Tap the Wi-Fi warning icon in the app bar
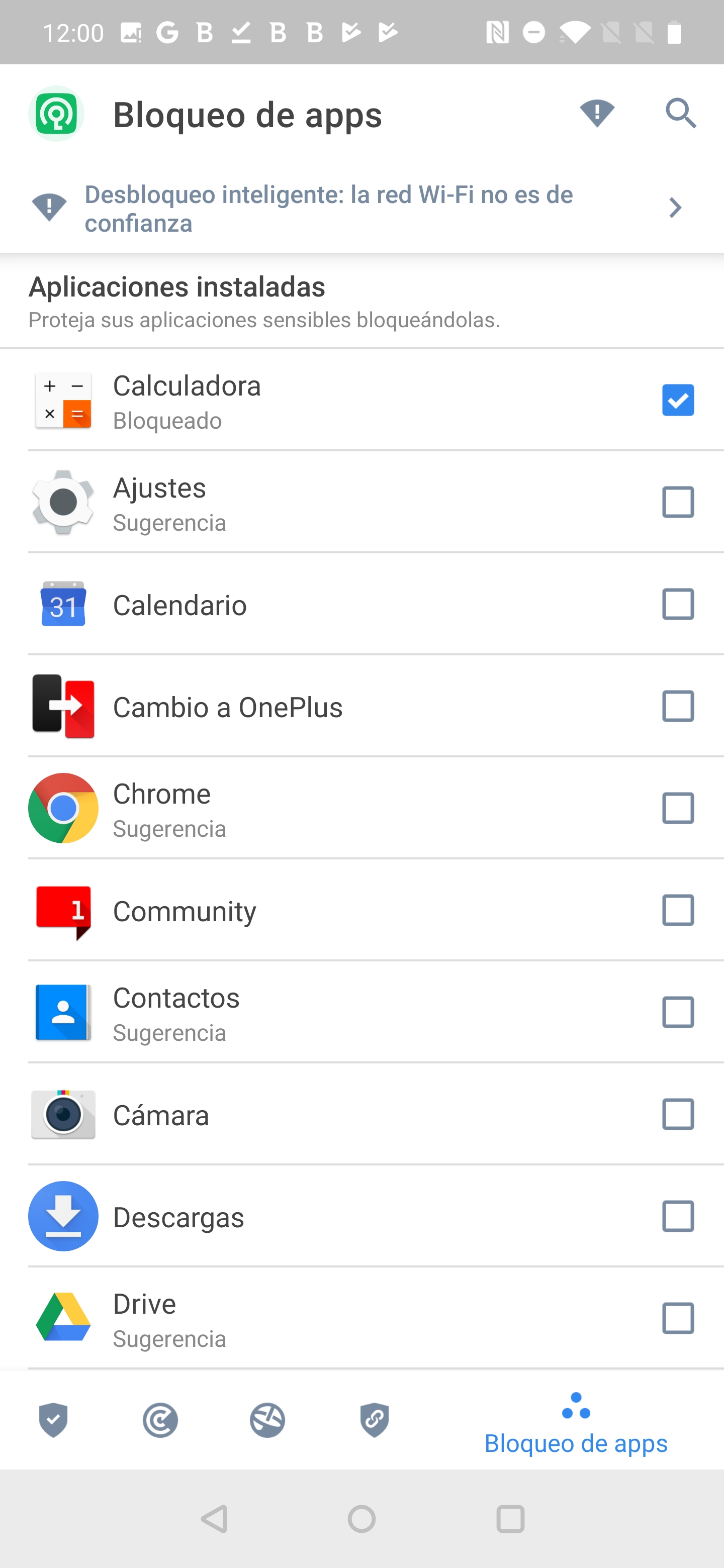The height and width of the screenshot is (1568, 724). tap(597, 113)
